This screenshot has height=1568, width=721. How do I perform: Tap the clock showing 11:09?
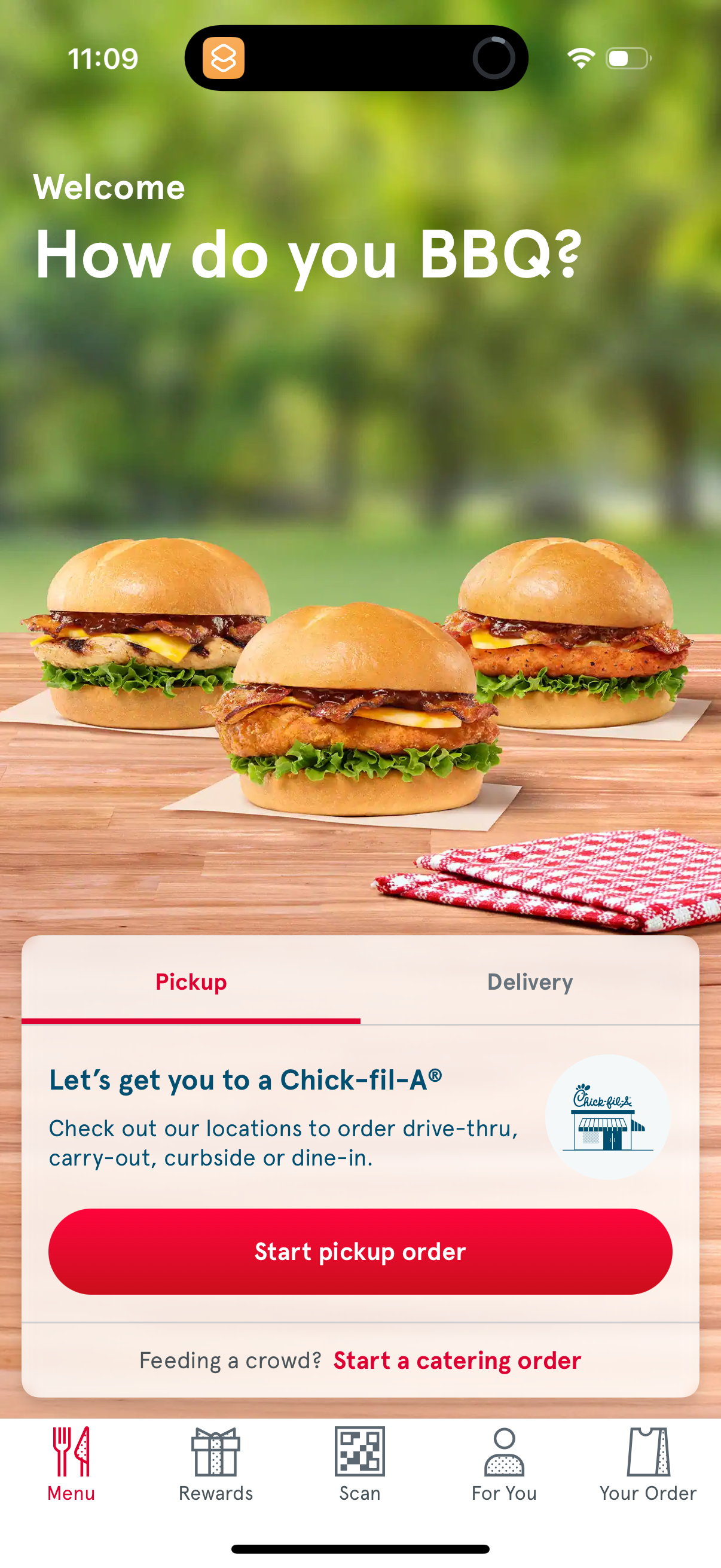coord(102,59)
